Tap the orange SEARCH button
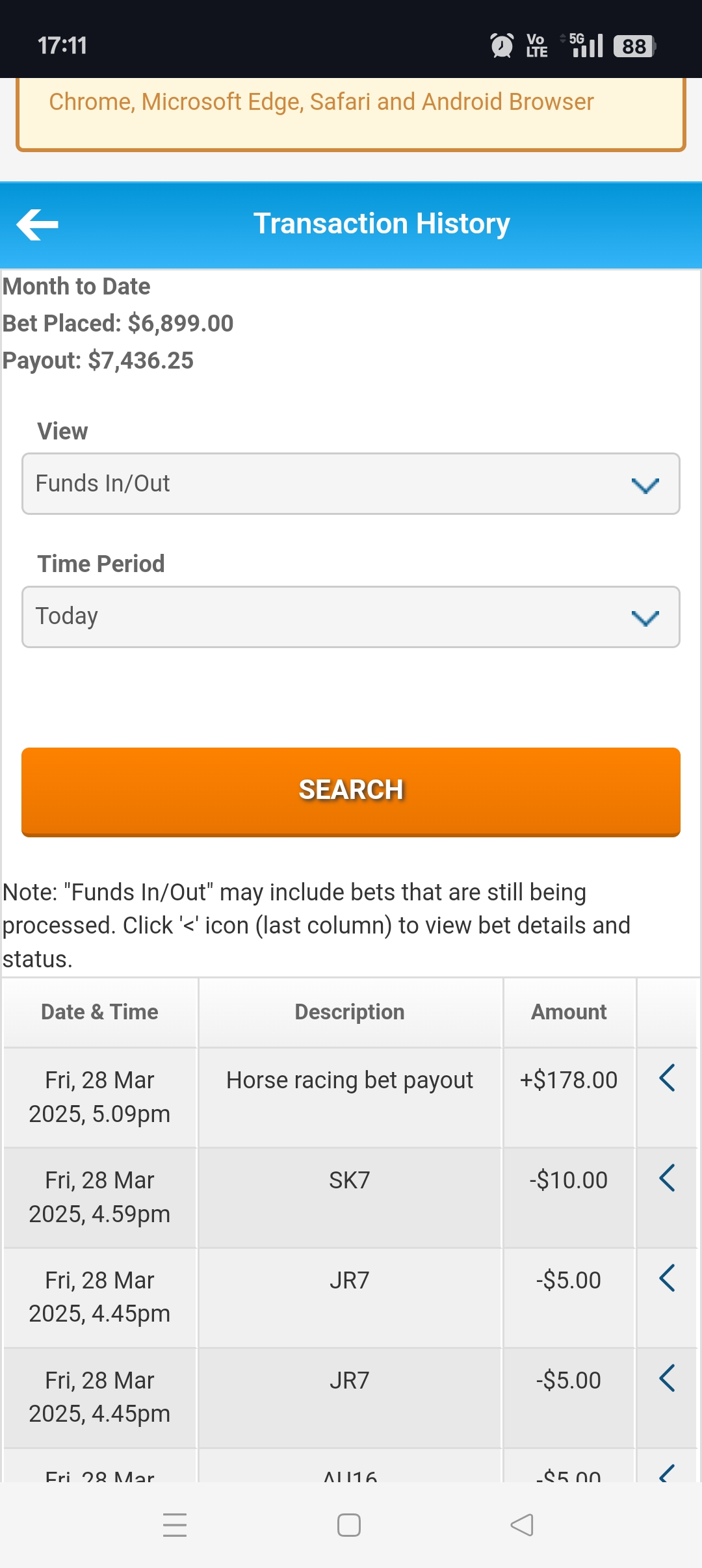702x1568 pixels. click(x=351, y=791)
